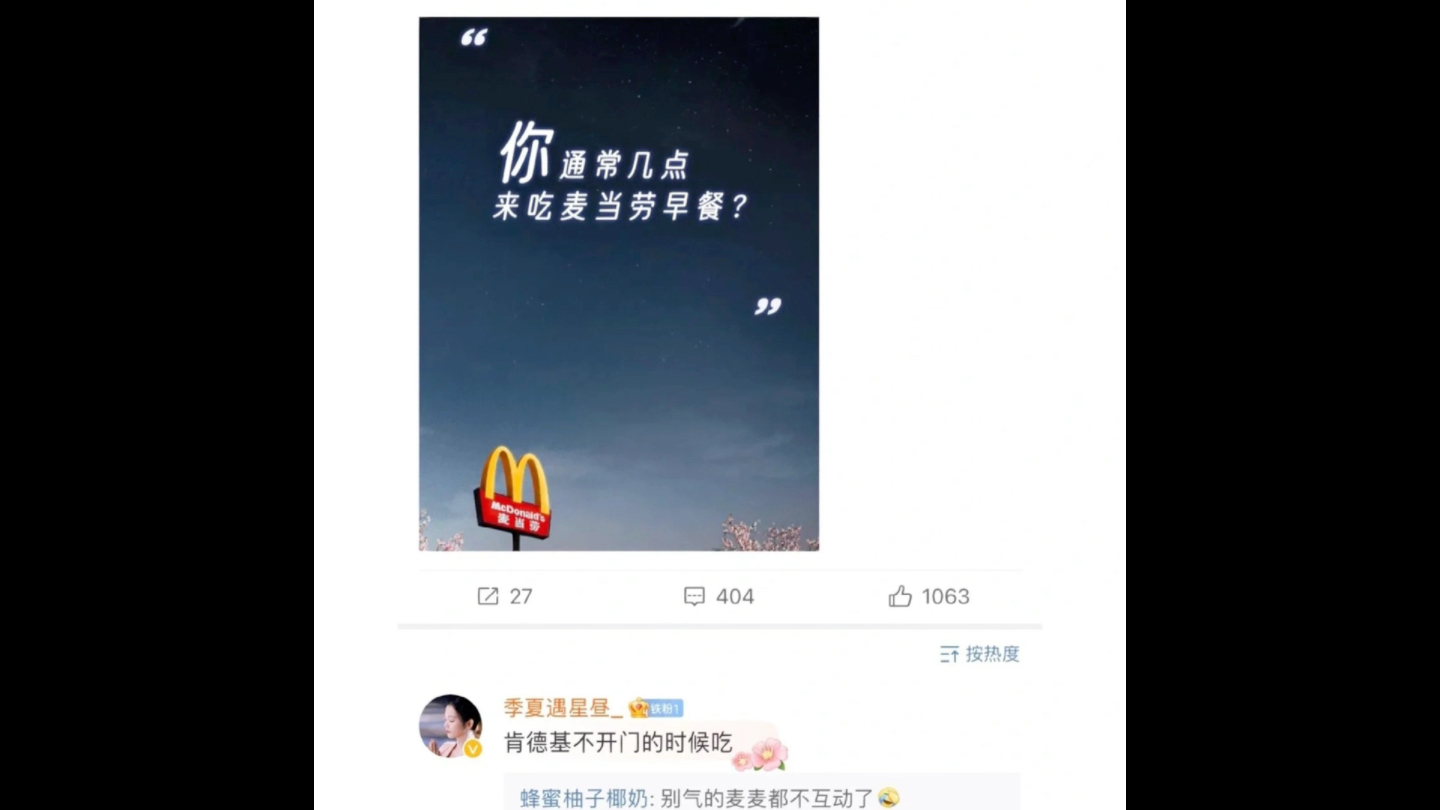Change comment sorting via 按热度
The height and width of the screenshot is (810, 1440).
click(x=980, y=654)
